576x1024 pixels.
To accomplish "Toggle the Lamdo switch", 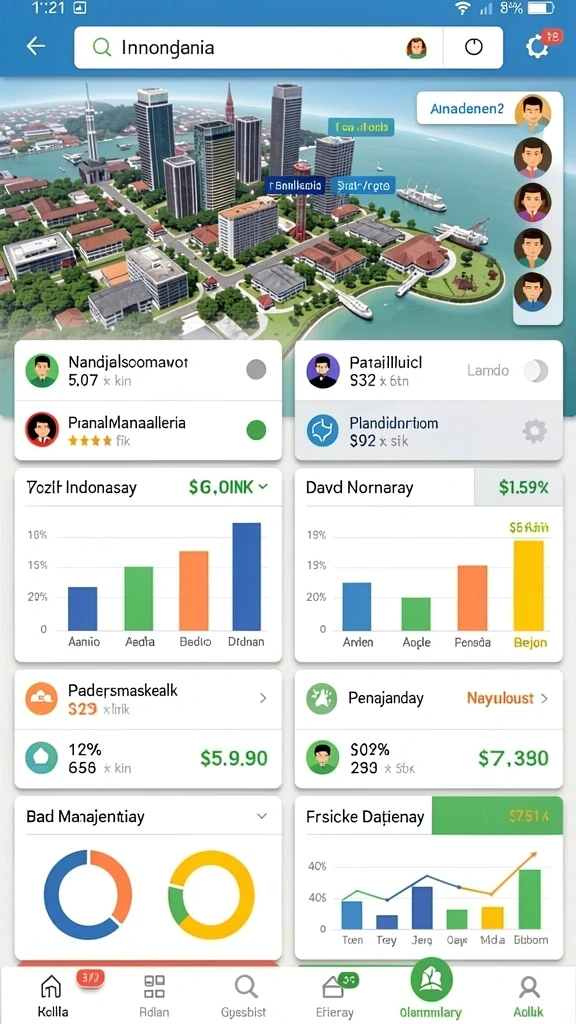I will (x=536, y=371).
